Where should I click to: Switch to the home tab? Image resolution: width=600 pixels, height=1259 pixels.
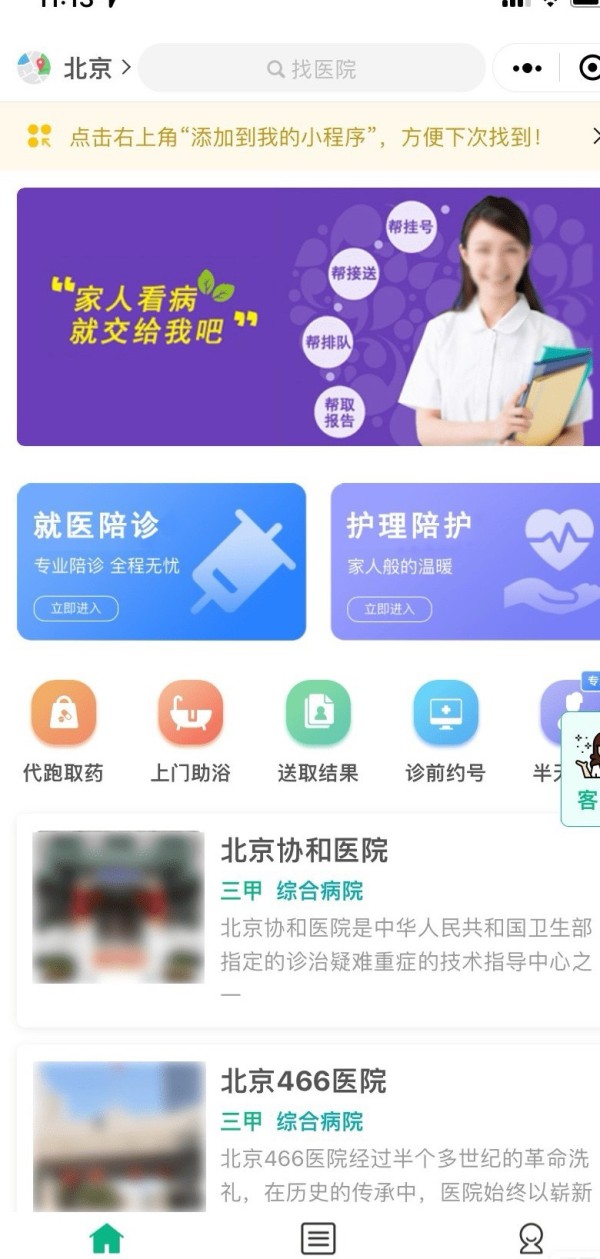click(x=106, y=1238)
